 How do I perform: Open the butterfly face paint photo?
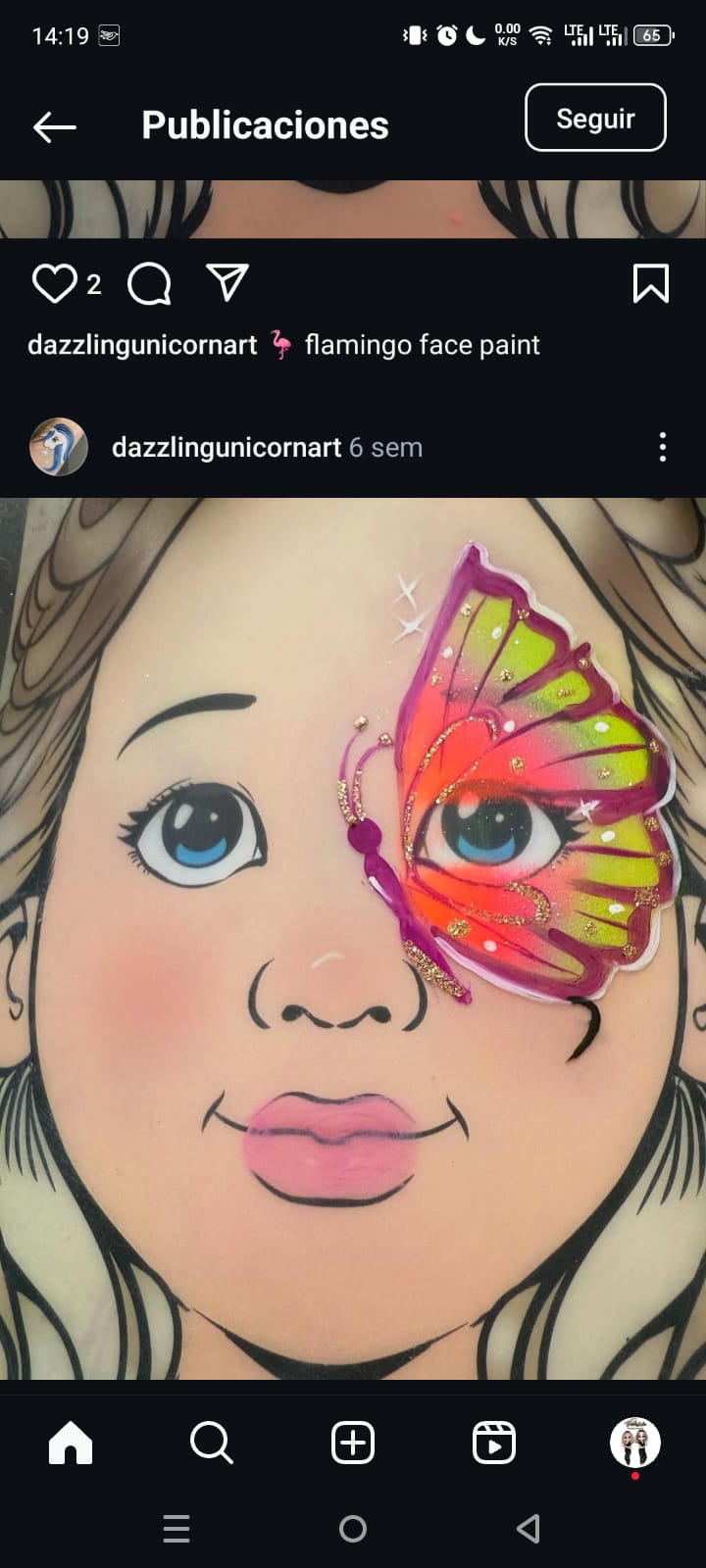[x=353, y=938]
